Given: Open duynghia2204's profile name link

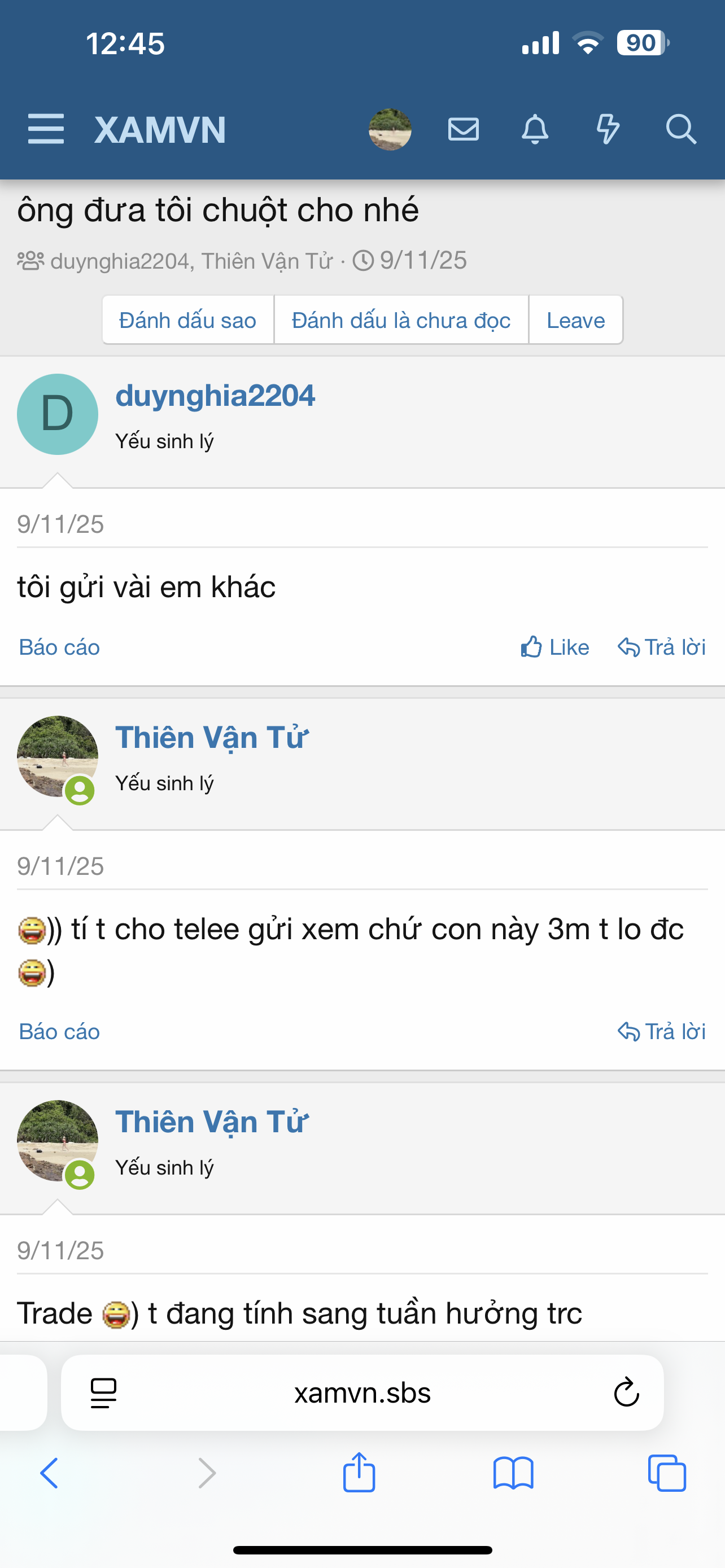Looking at the screenshot, I should pyautogui.click(x=216, y=396).
